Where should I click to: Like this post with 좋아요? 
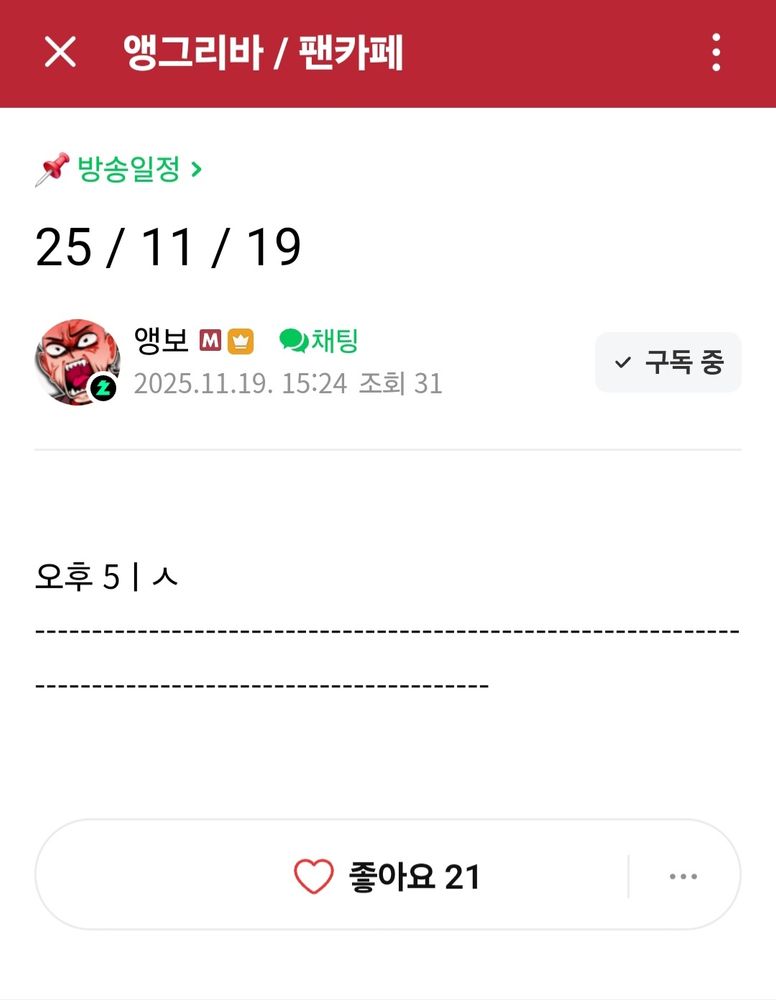[388, 877]
